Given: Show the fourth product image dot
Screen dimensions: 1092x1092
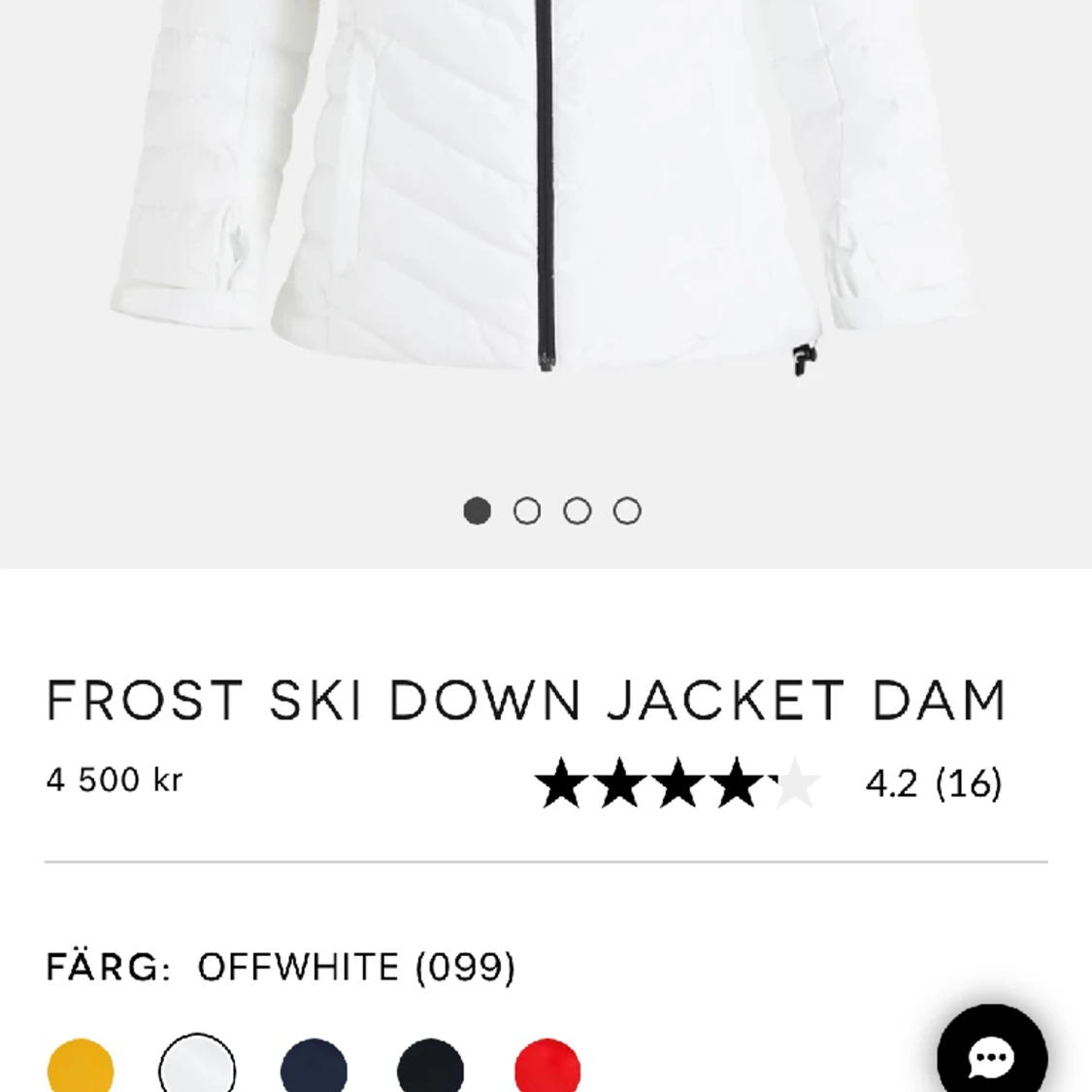Looking at the screenshot, I should [627, 511].
